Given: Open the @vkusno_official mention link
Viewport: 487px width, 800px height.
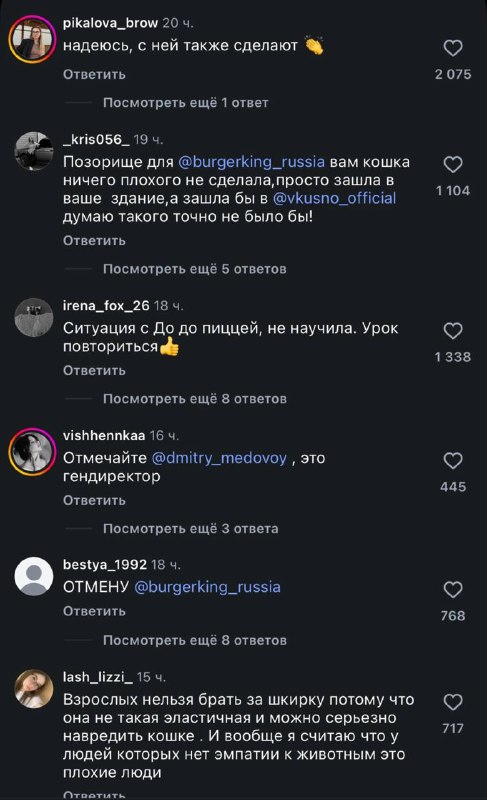Looking at the screenshot, I should (x=335, y=198).
